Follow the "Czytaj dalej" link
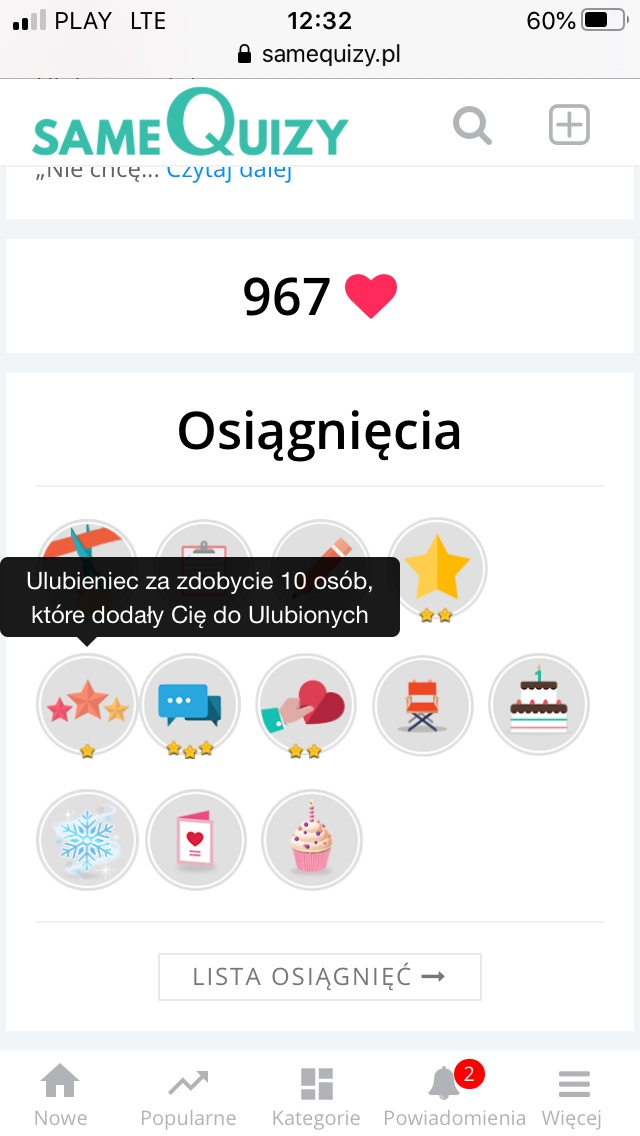The width and height of the screenshot is (640, 1136). pyautogui.click(x=229, y=171)
